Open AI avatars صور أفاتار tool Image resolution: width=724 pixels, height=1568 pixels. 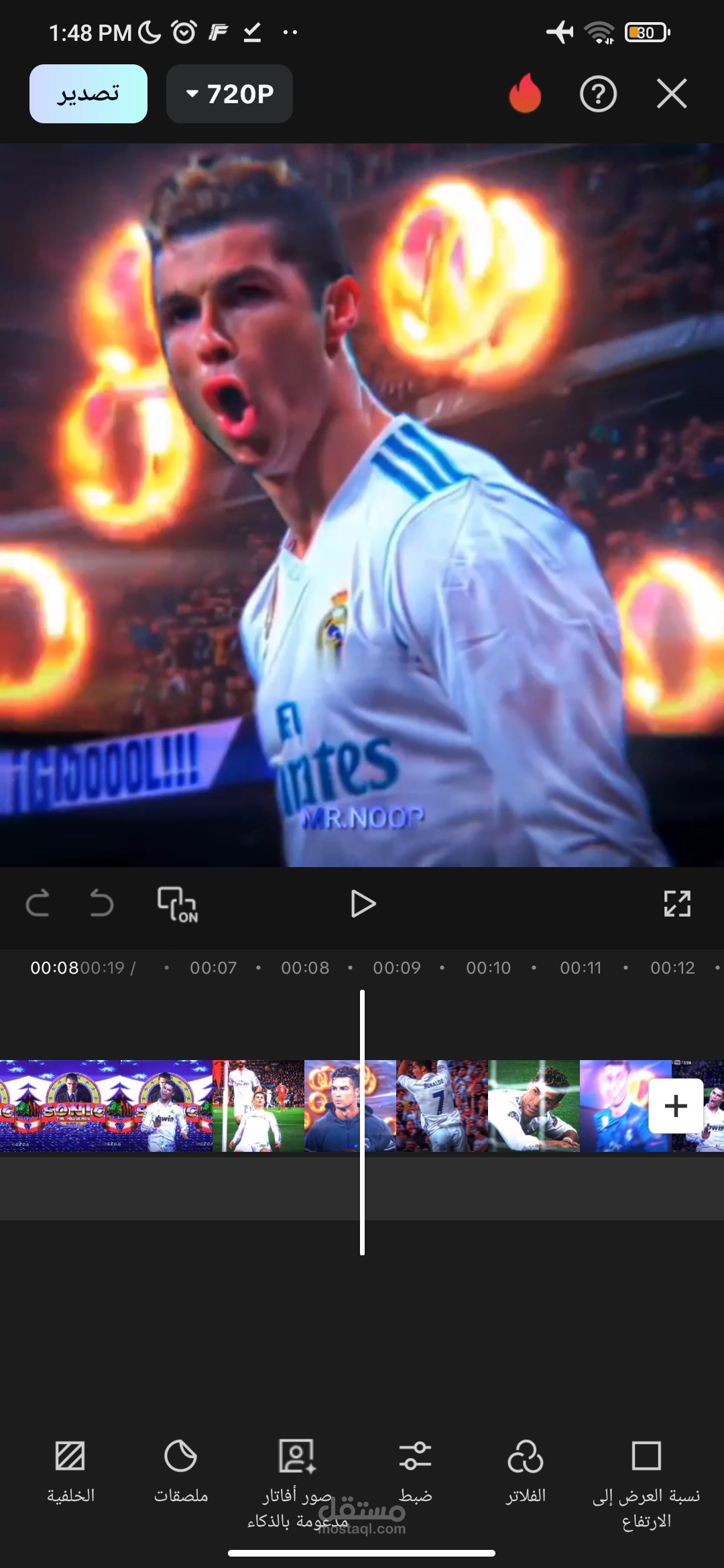click(x=297, y=1482)
